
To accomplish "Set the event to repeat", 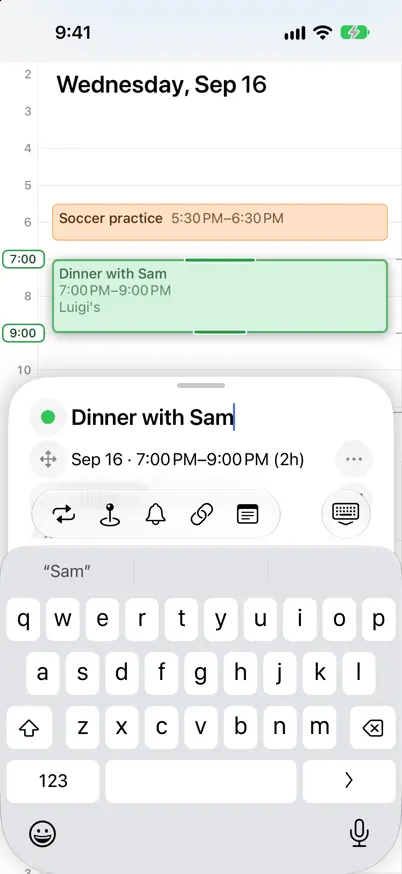I will point(64,514).
